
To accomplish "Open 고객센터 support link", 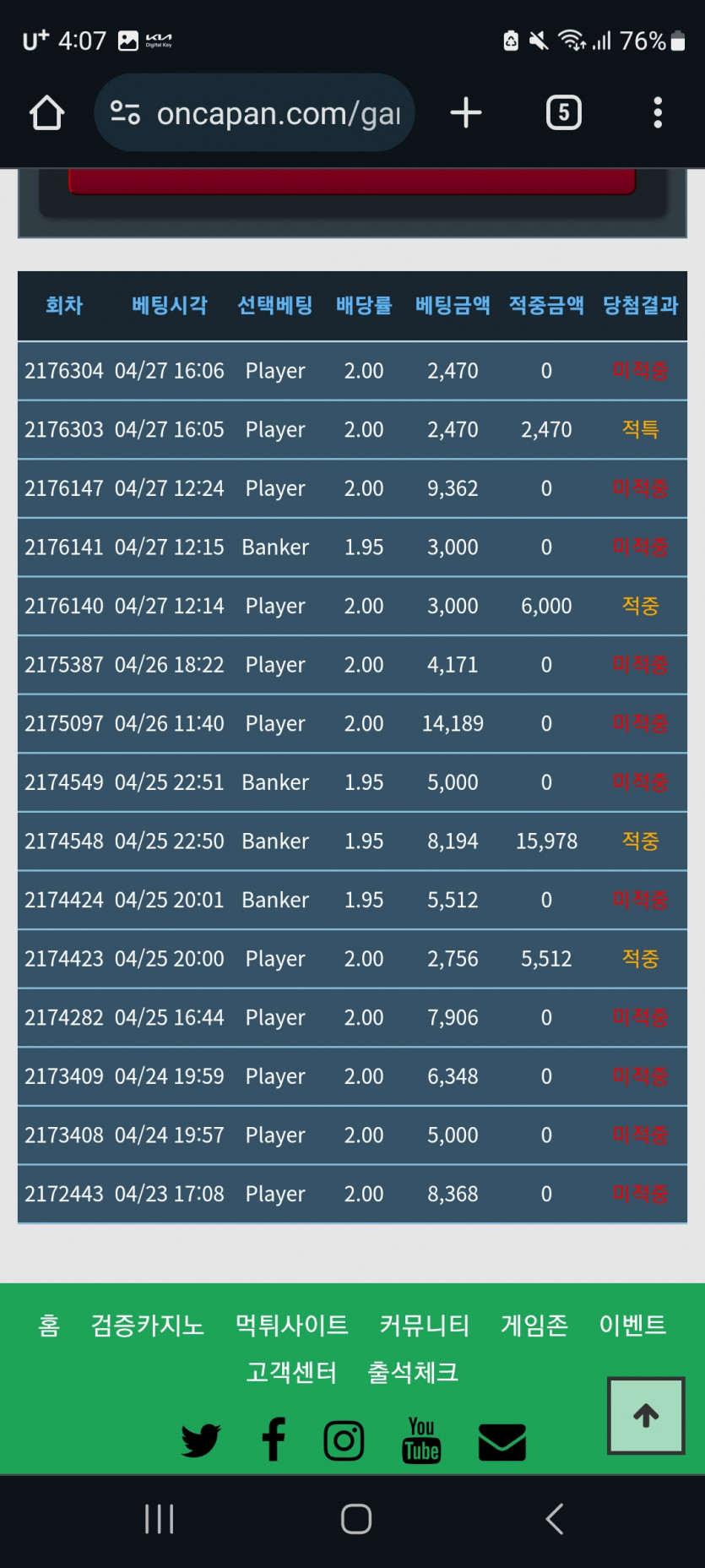I will [291, 1372].
